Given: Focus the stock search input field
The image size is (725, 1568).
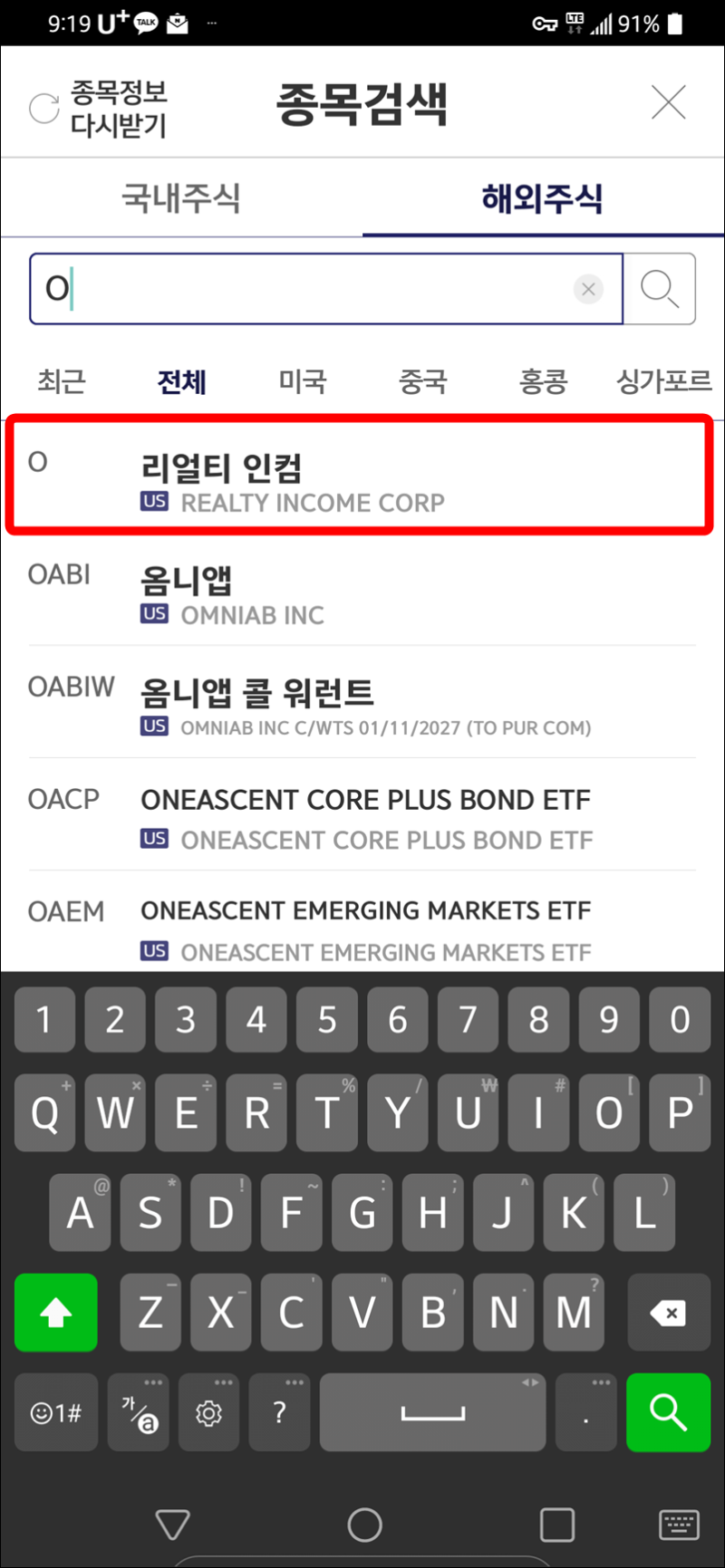Looking at the screenshot, I should coord(326,289).
